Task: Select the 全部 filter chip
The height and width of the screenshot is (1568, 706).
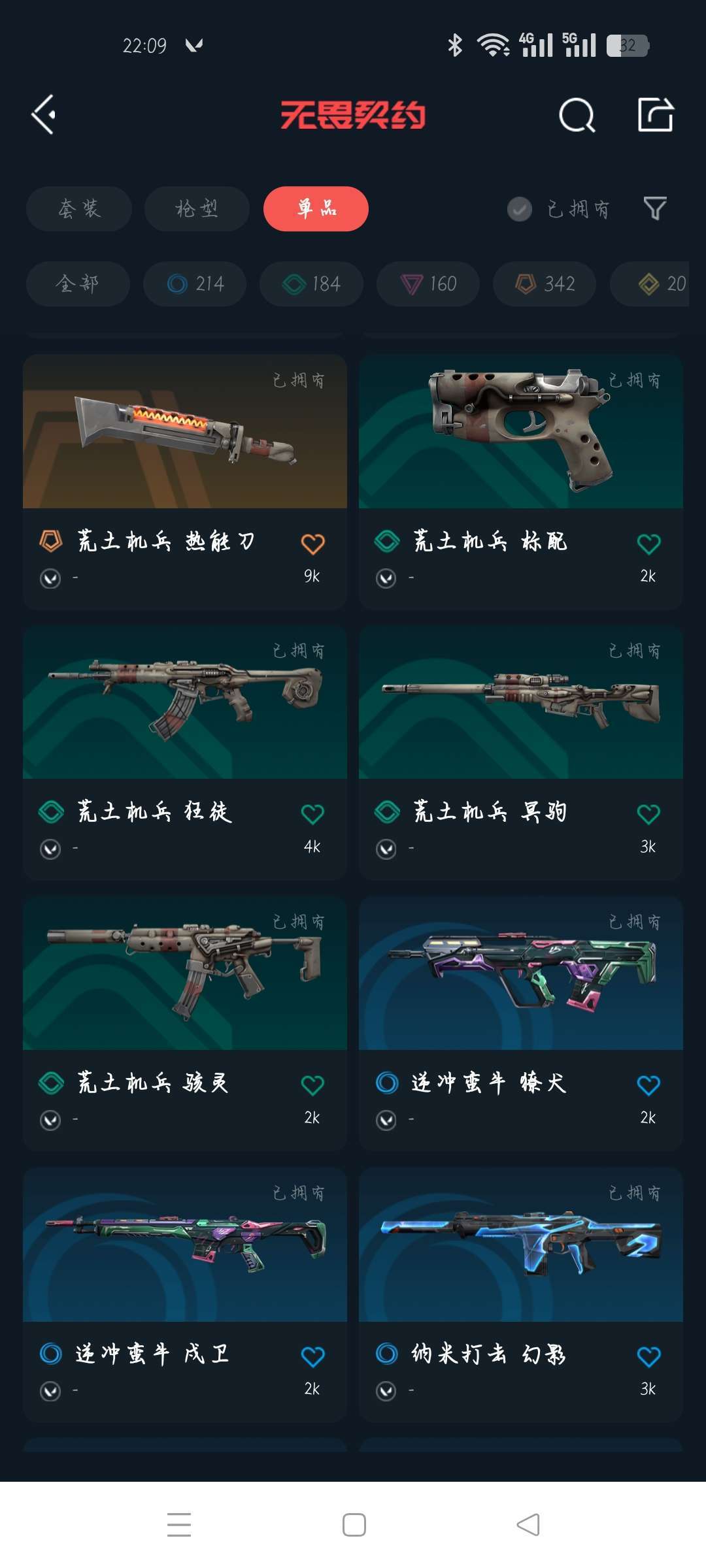Action: (78, 284)
